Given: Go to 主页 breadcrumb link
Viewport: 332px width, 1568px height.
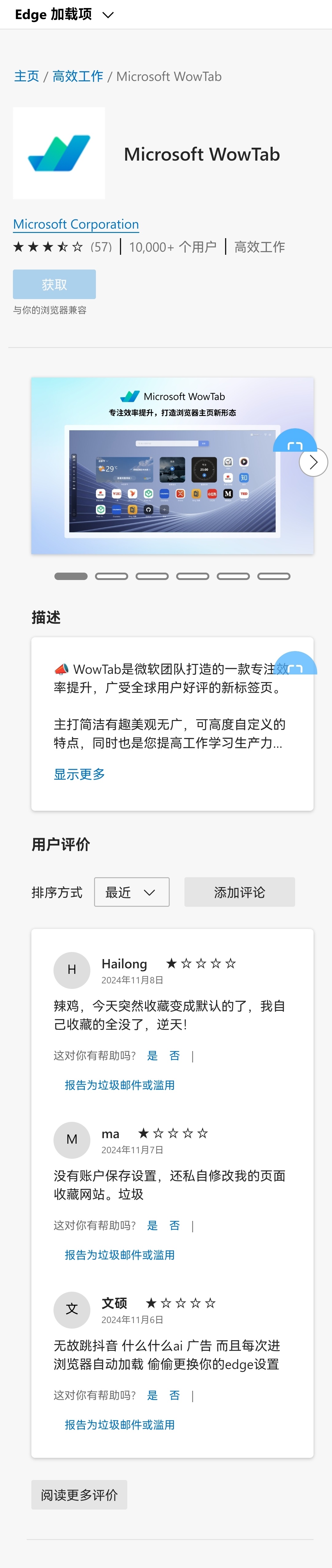Looking at the screenshot, I should [x=26, y=76].
